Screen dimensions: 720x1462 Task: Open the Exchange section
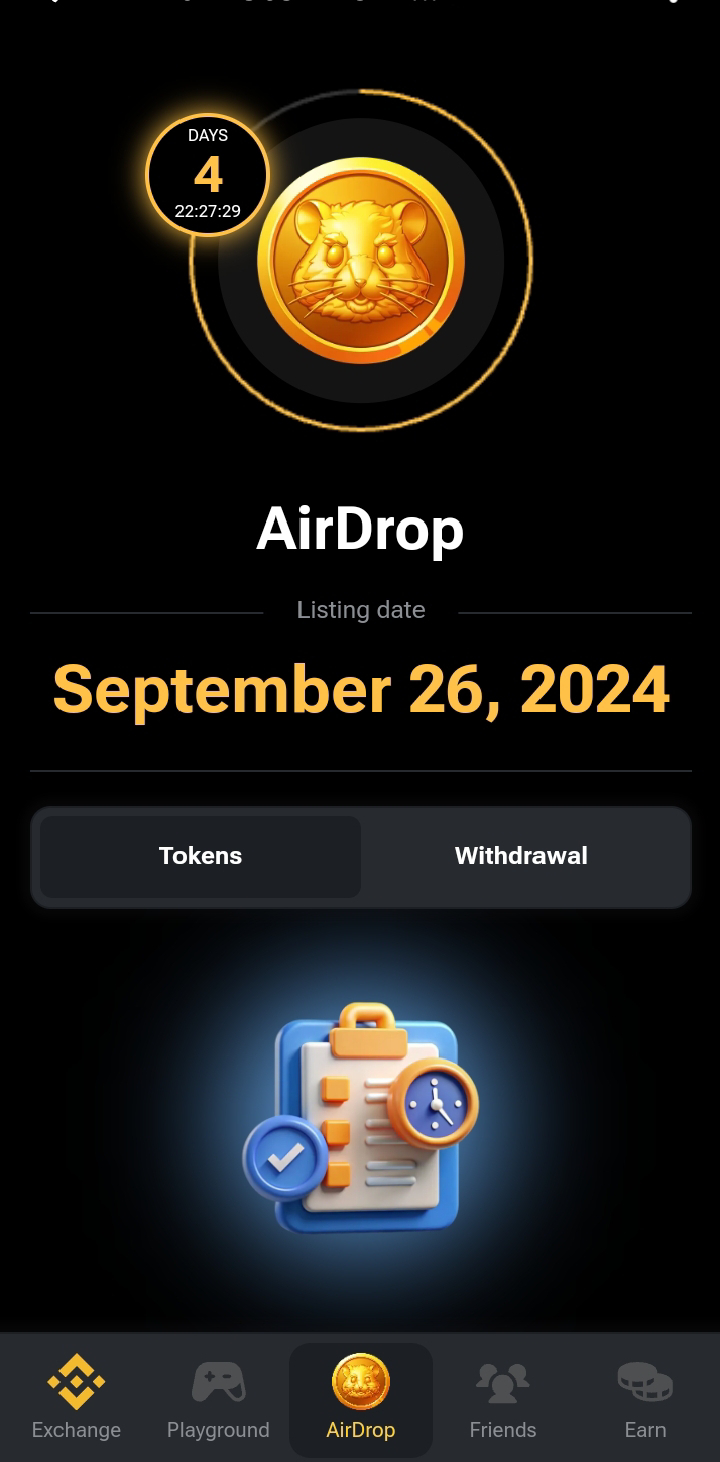(x=76, y=1398)
